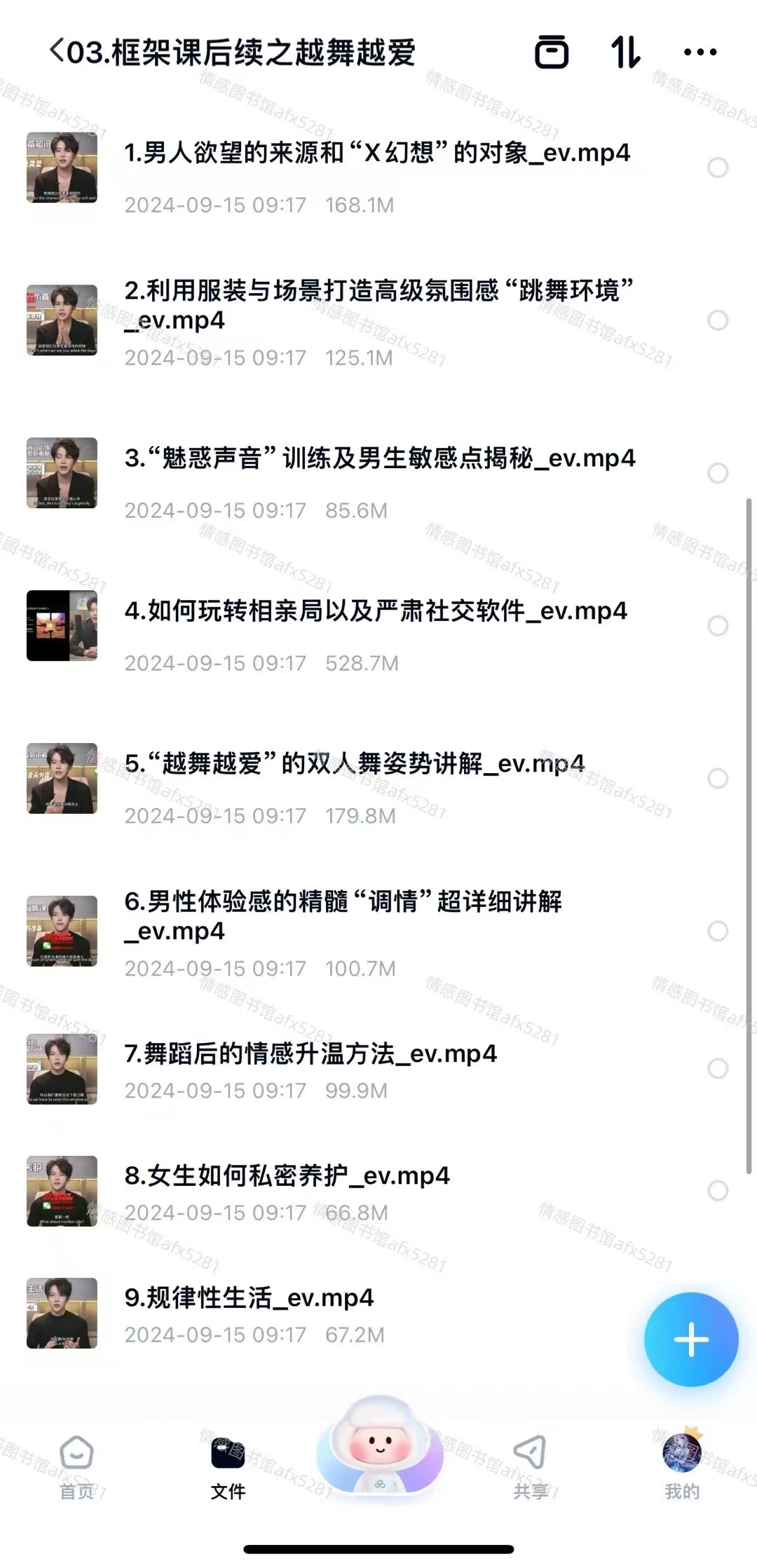Go back from the 03.框架课后续之越舞越爱 folder
The height and width of the screenshot is (1568, 757).
[x=57, y=51]
